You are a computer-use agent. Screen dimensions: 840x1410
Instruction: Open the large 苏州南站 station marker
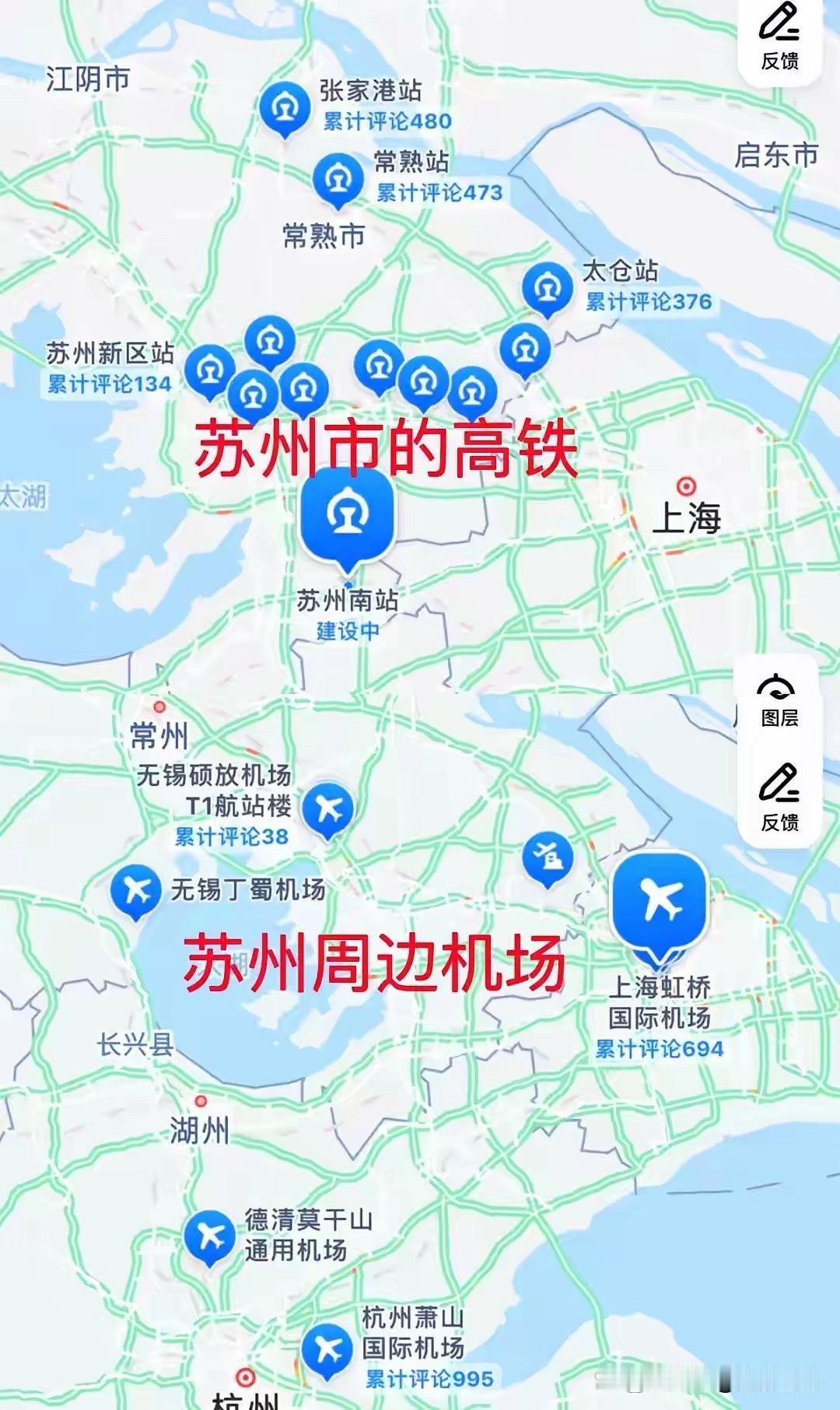pyautogui.click(x=349, y=514)
